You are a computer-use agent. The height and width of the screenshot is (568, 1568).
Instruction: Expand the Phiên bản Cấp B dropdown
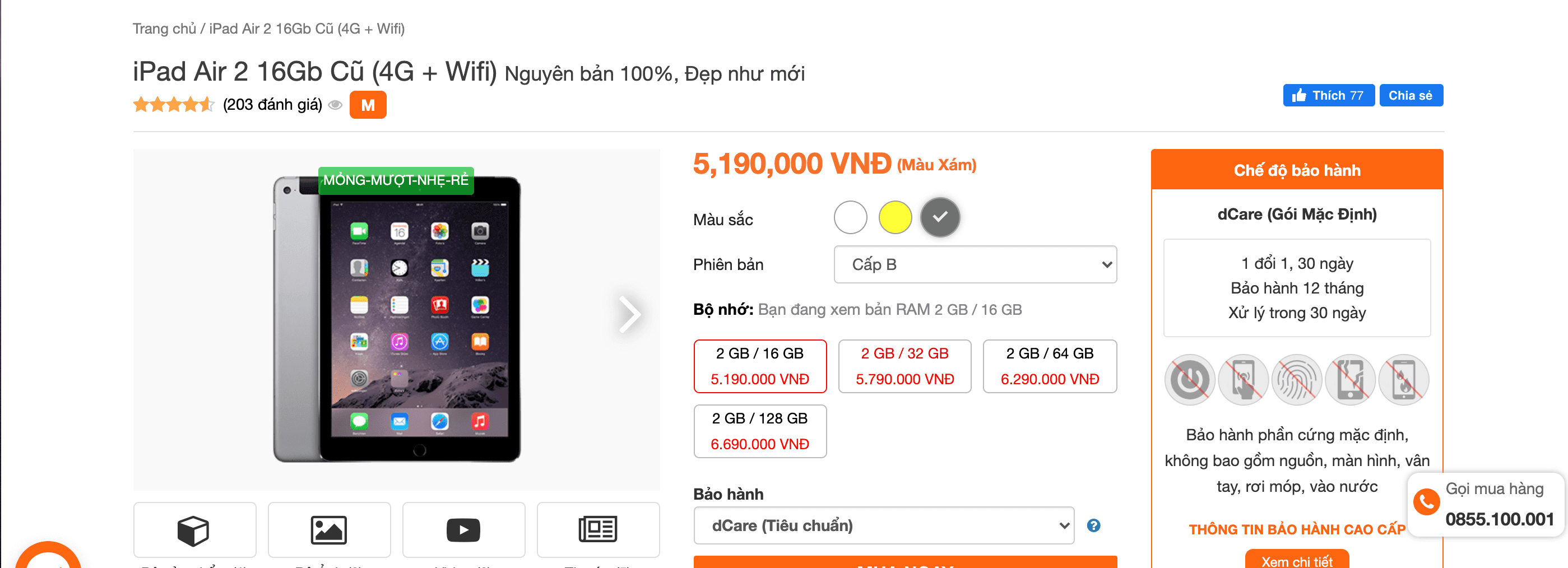(974, 264)
